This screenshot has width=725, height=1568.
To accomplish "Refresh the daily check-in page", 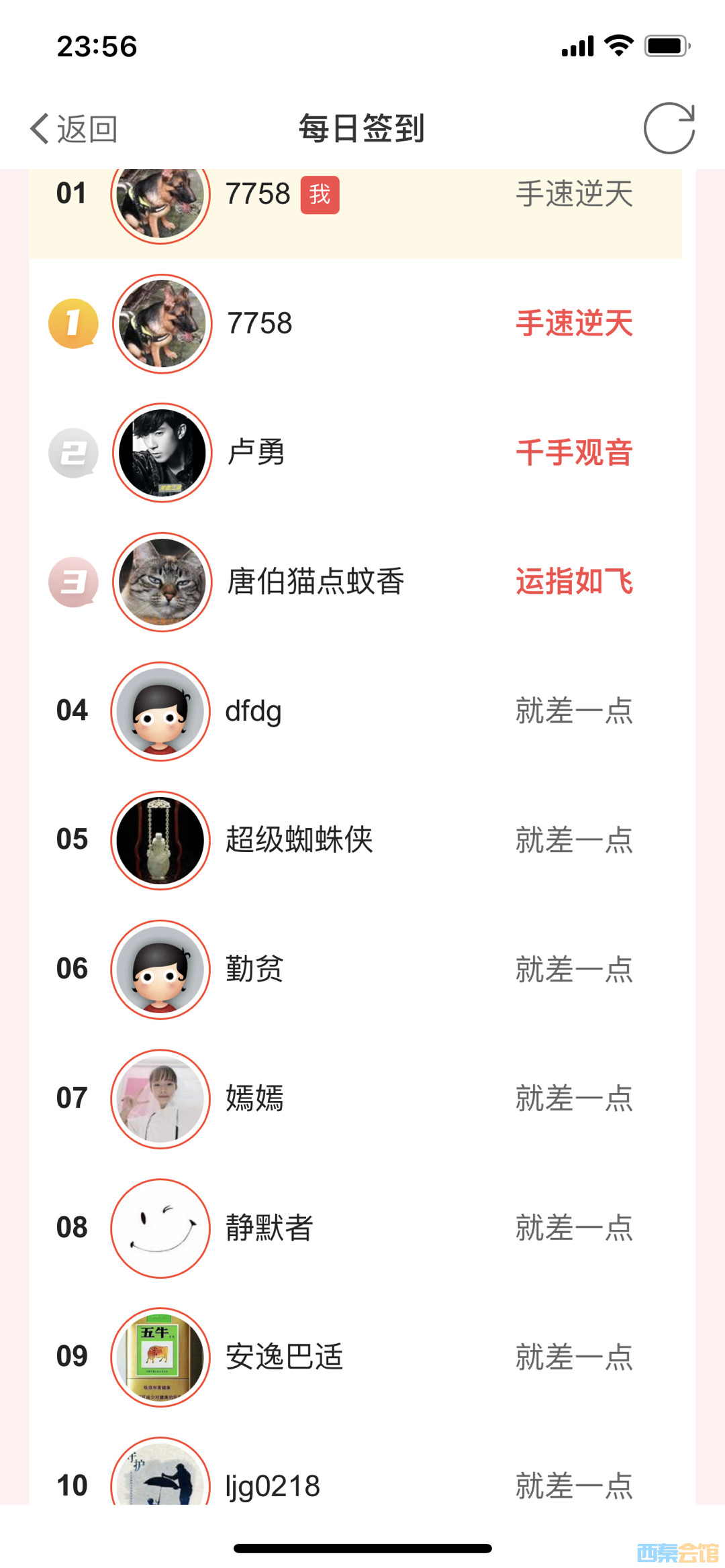I will 669,128.
